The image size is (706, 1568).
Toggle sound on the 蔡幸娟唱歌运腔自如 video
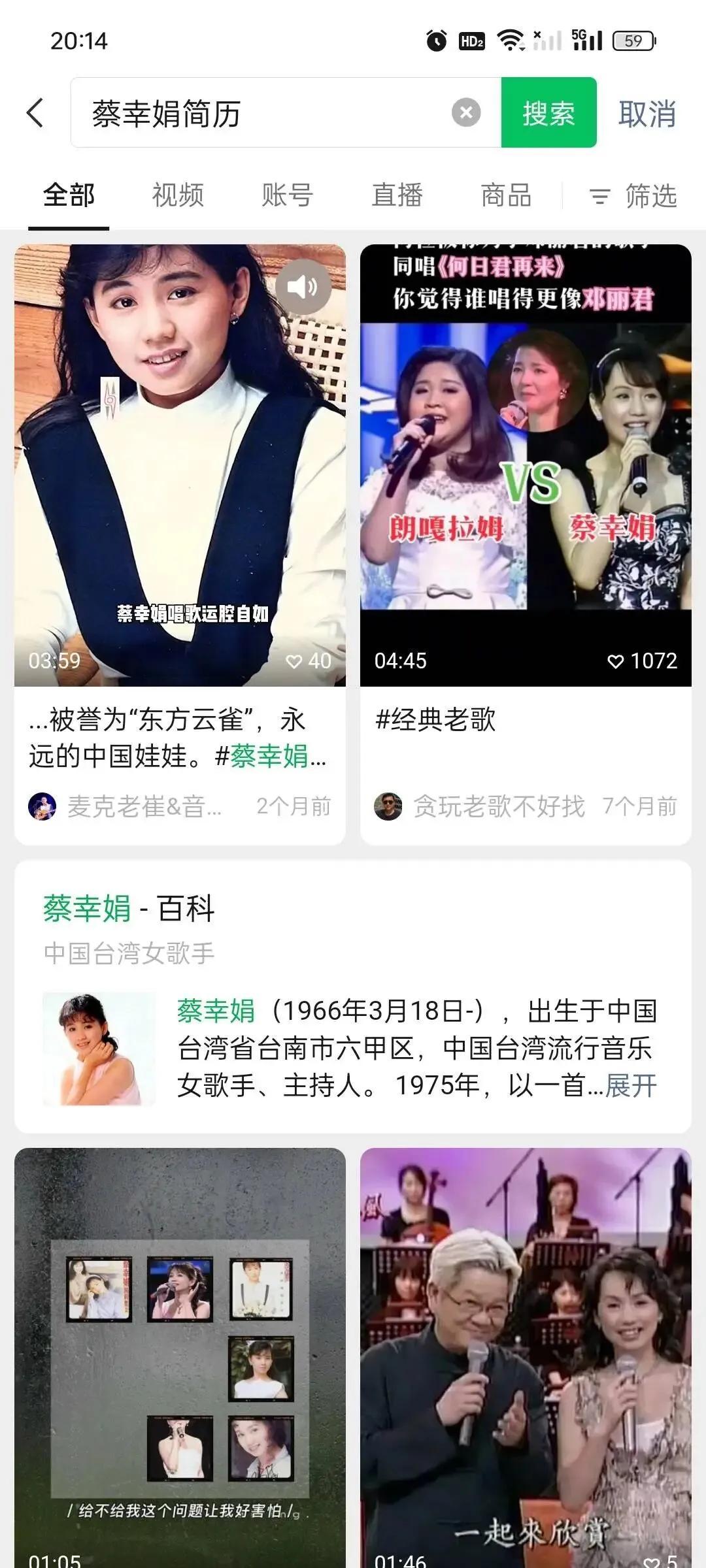point(302,287)
